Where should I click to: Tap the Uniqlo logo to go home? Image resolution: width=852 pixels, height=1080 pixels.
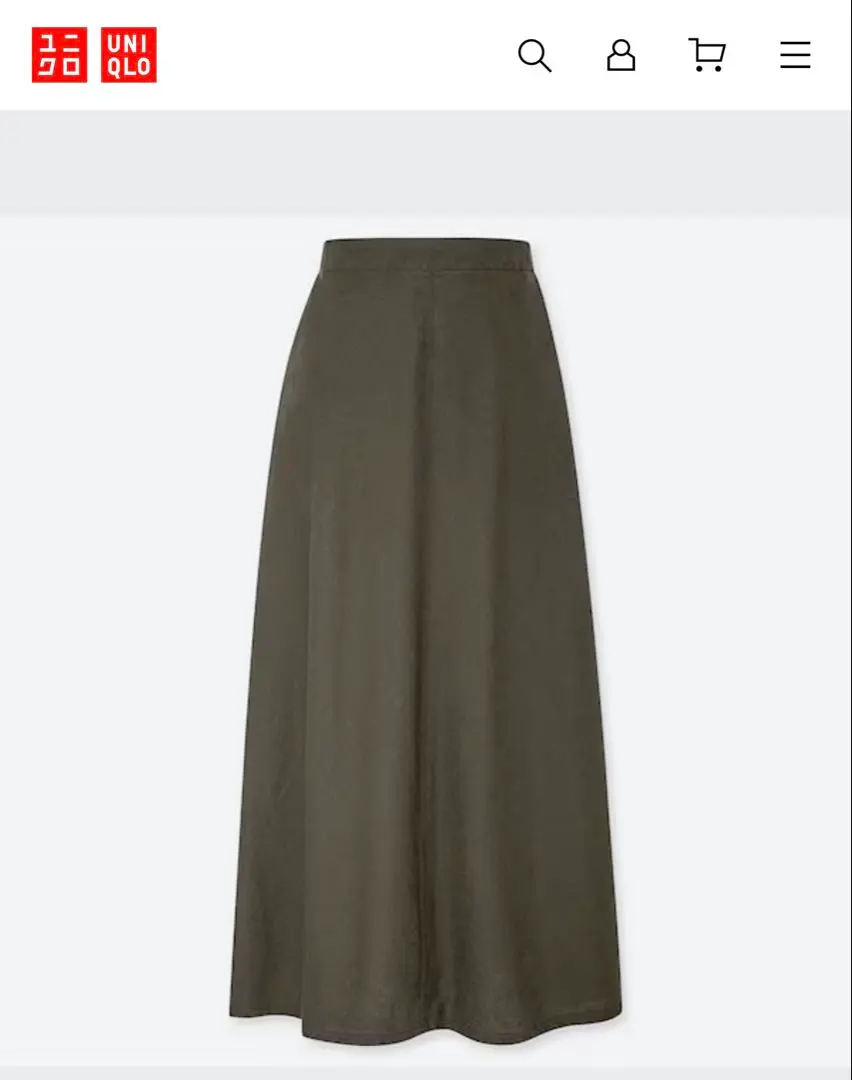94,55
